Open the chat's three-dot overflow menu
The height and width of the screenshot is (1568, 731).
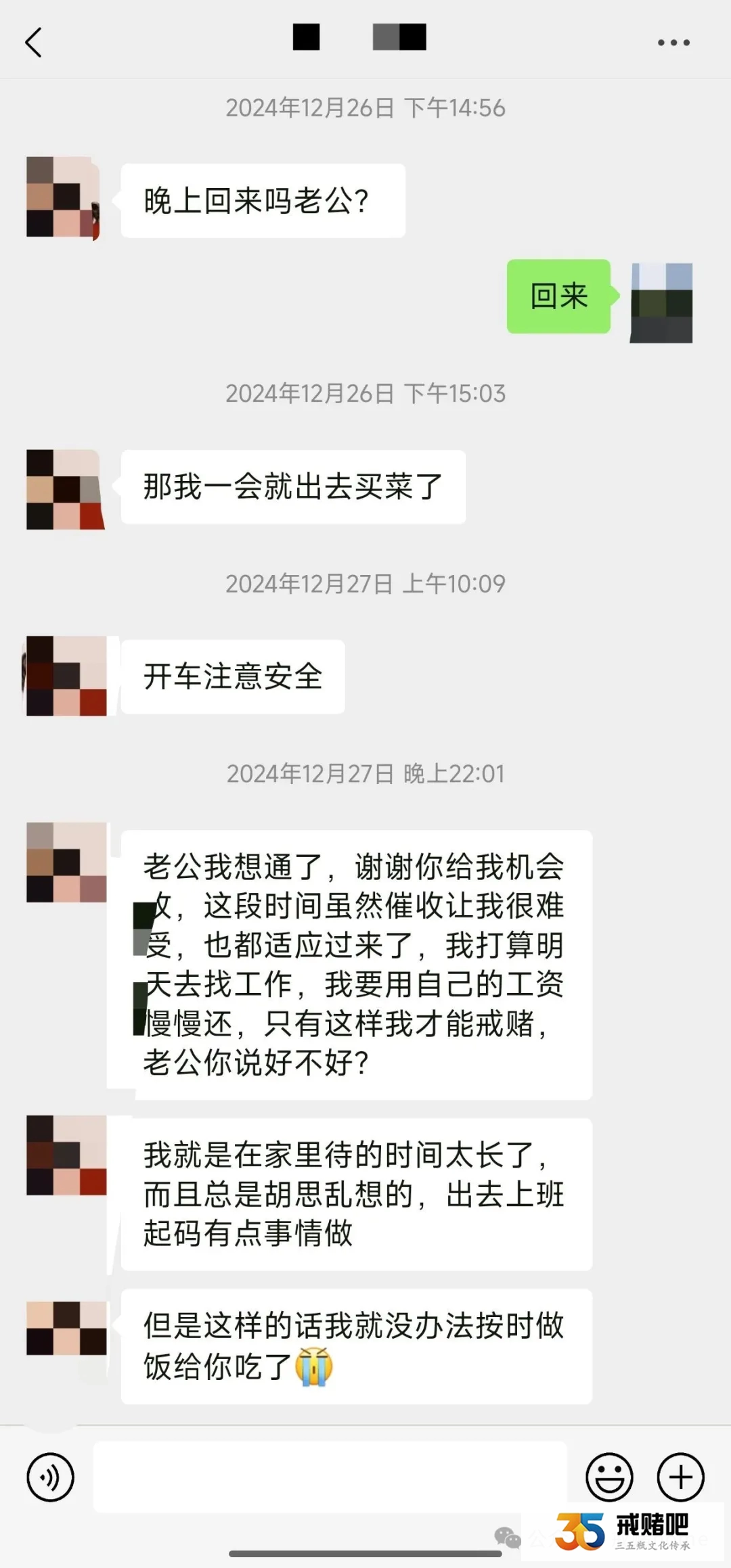(673, 43)
